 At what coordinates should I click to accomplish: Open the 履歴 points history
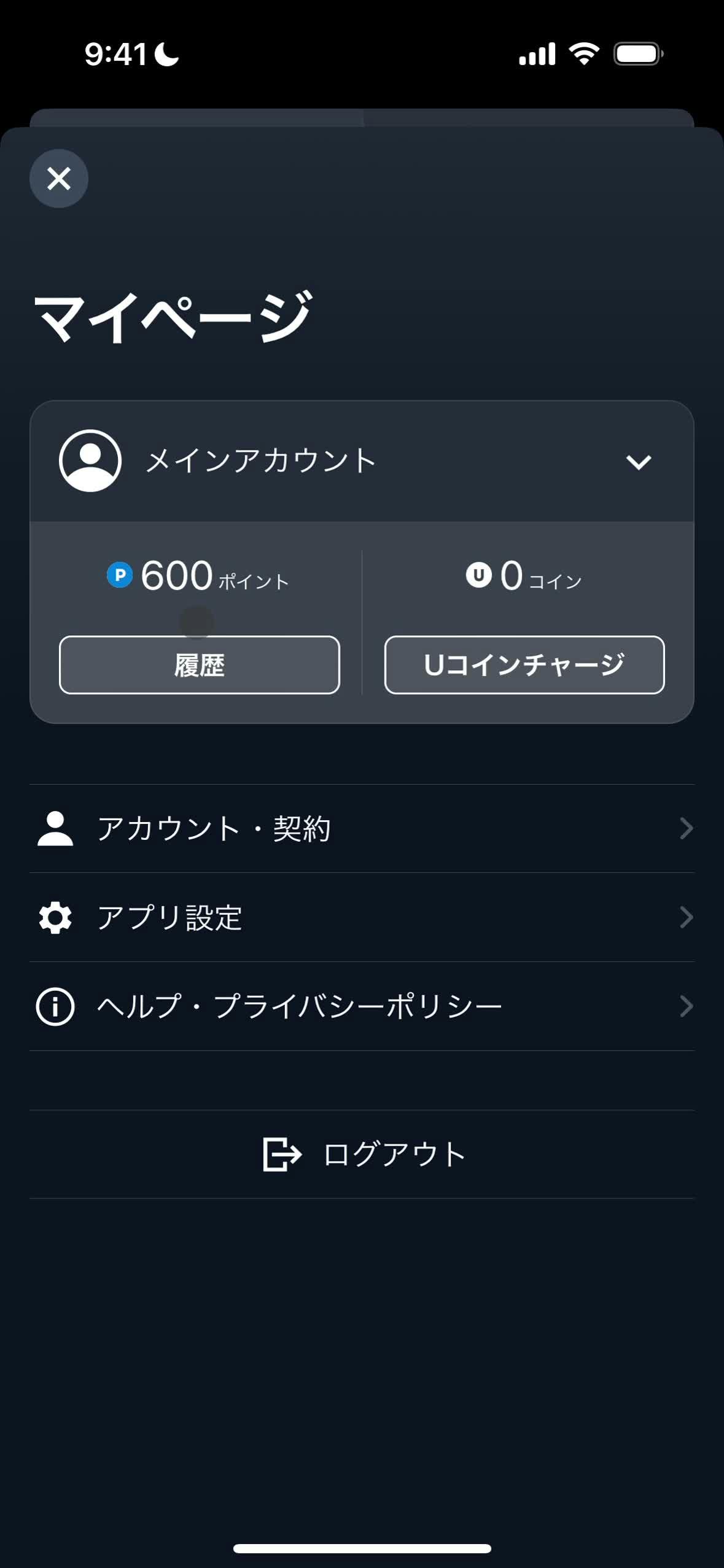pos(199,665)
